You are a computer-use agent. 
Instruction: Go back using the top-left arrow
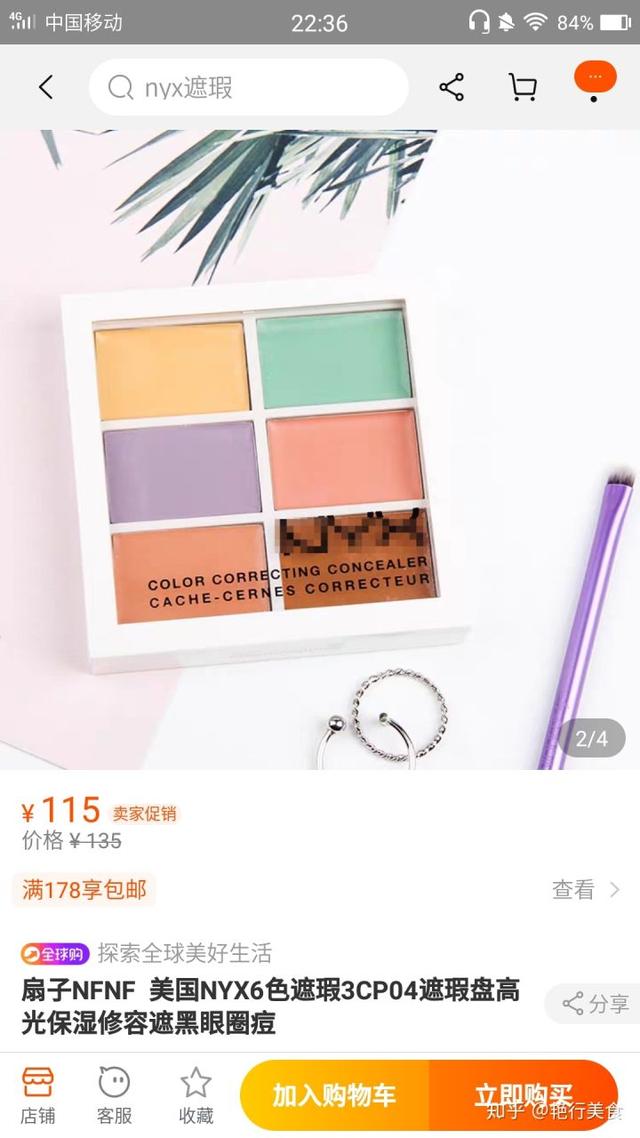[45, 88]
